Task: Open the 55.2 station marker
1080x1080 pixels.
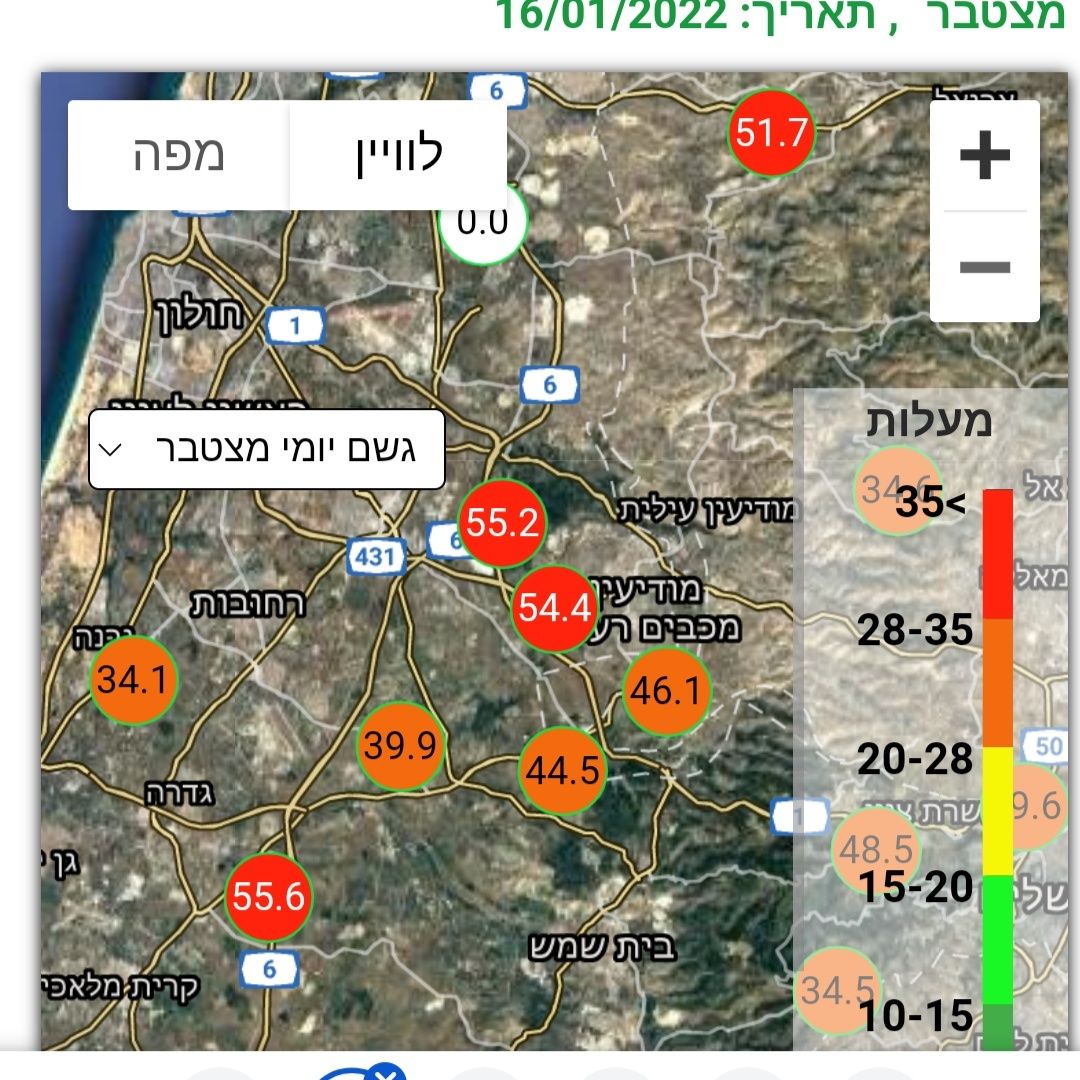Action: click(502, 522)
